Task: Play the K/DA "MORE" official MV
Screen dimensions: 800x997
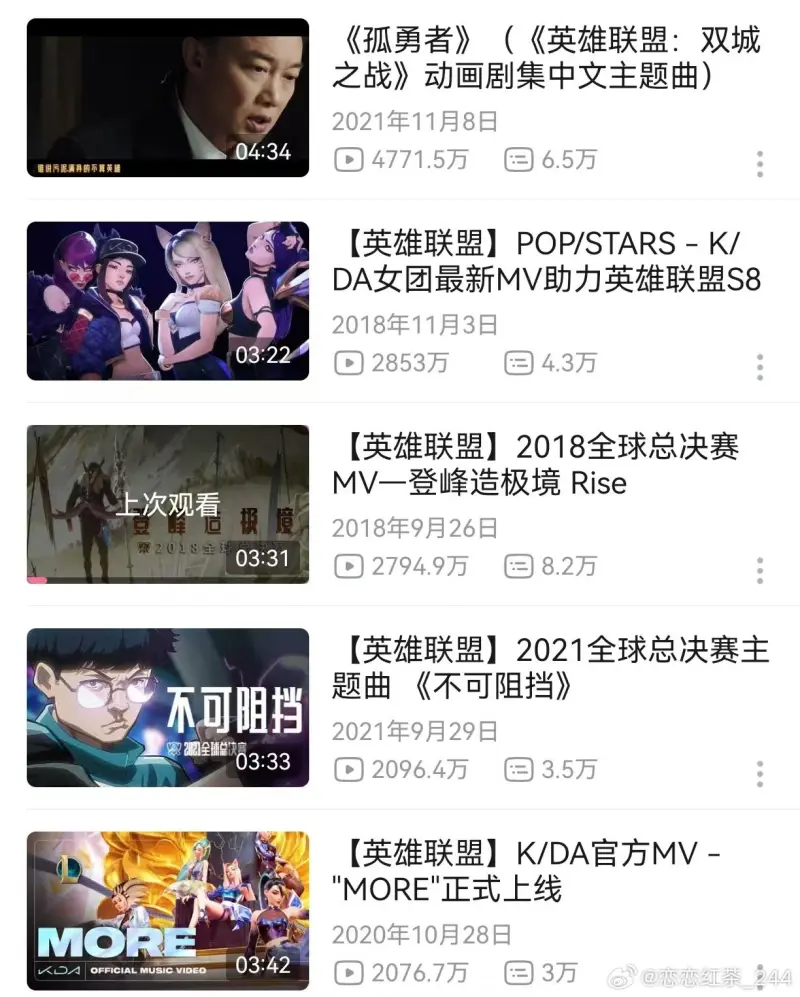Action: click(168, 911)
